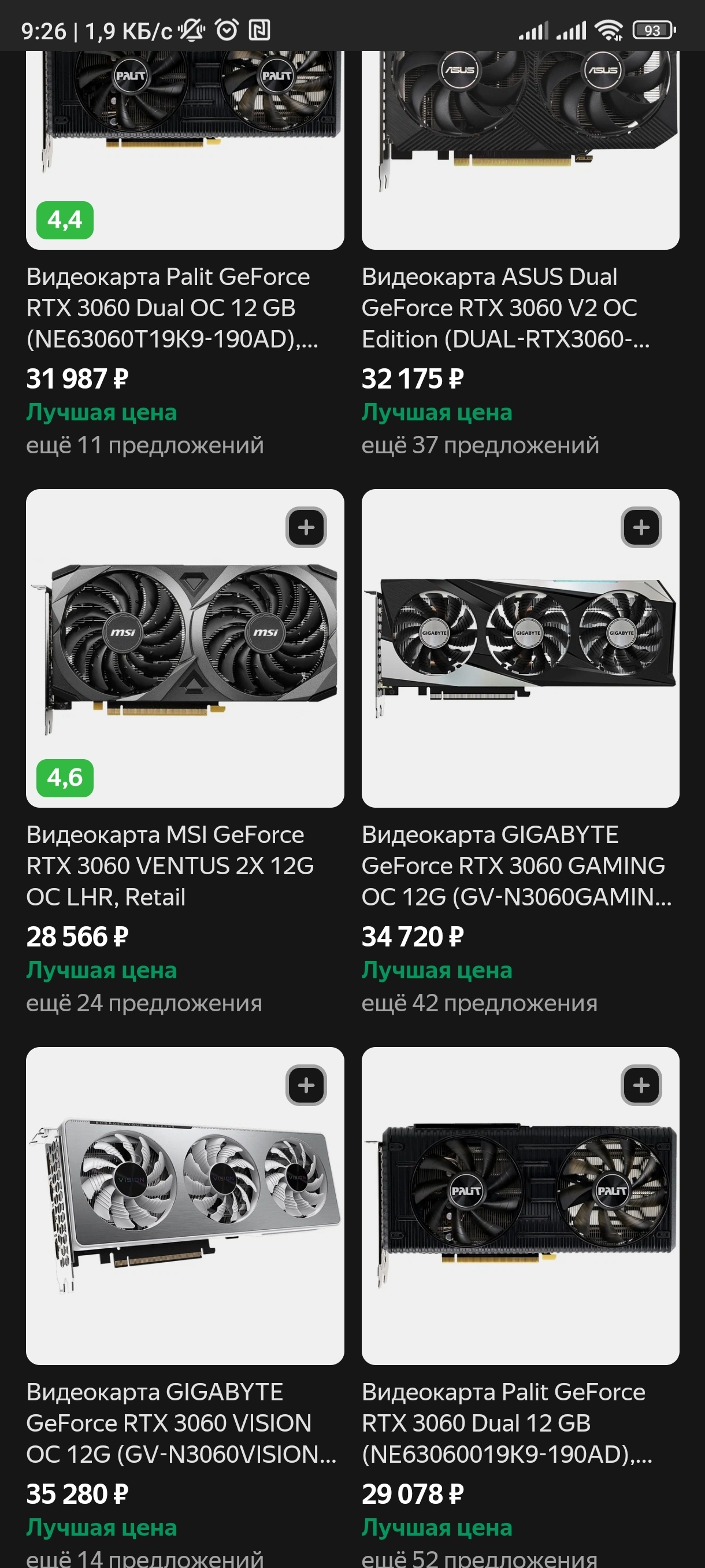Screen dimensions: 705x1568
Task: Add GIGABYTE RTX 3060 VISION OC via plus
Action: pyautogui.click(x=306, y=1085)
